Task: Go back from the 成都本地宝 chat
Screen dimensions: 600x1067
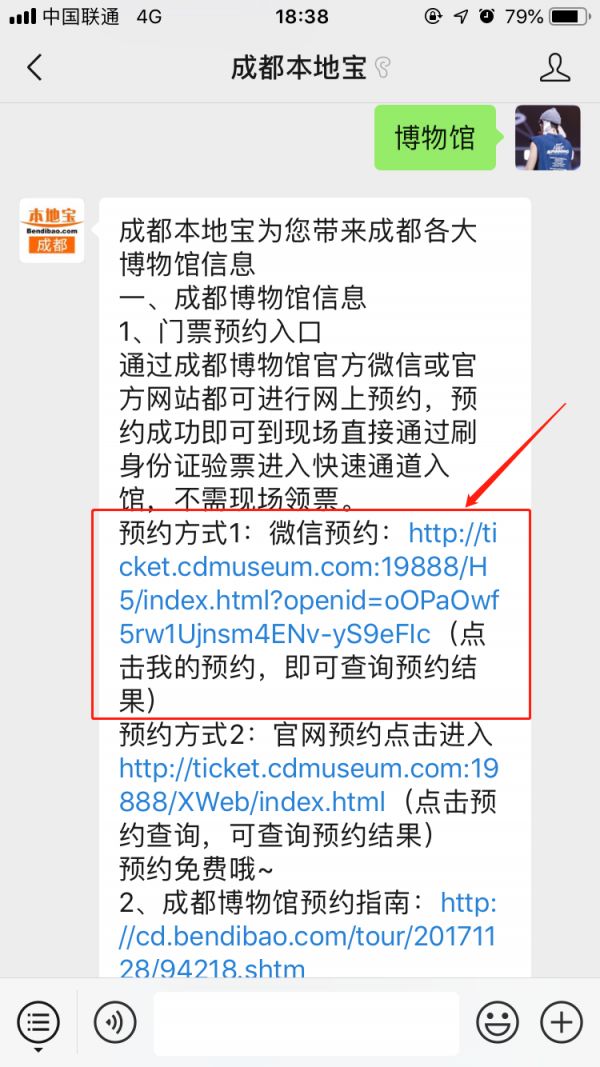Action: coord(35,68)
